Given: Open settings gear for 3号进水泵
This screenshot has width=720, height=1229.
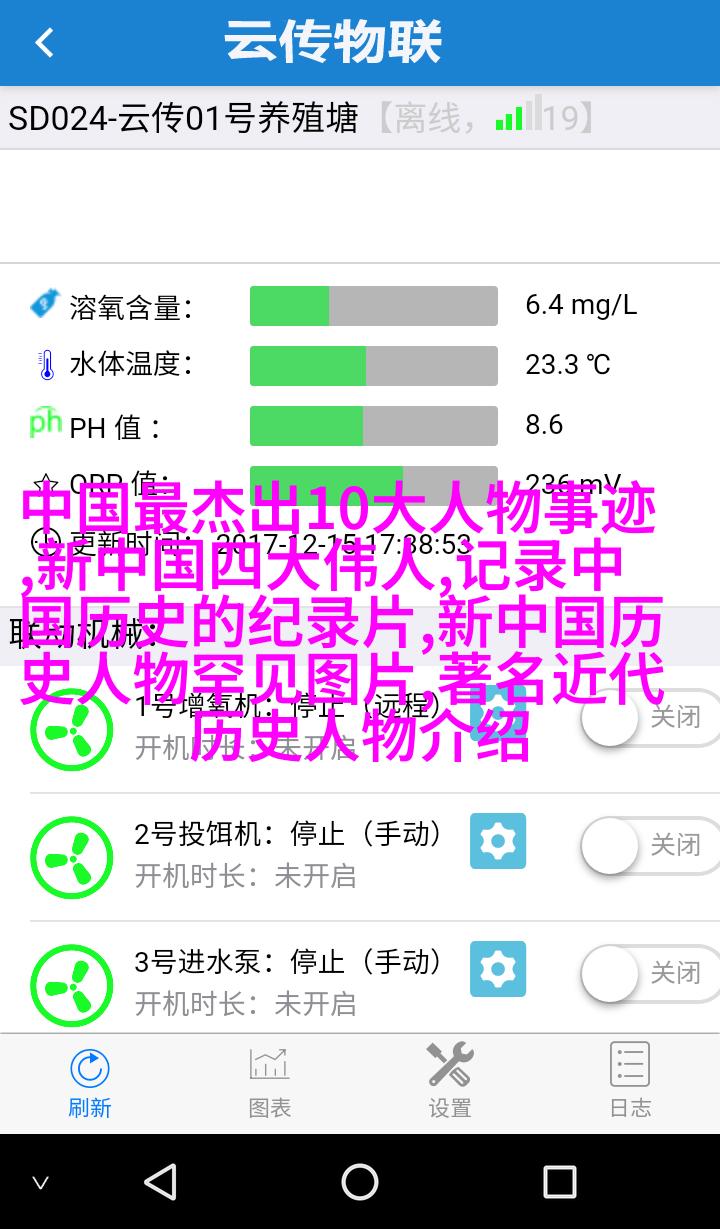Looking at the screenshot, I should [498, 969].
